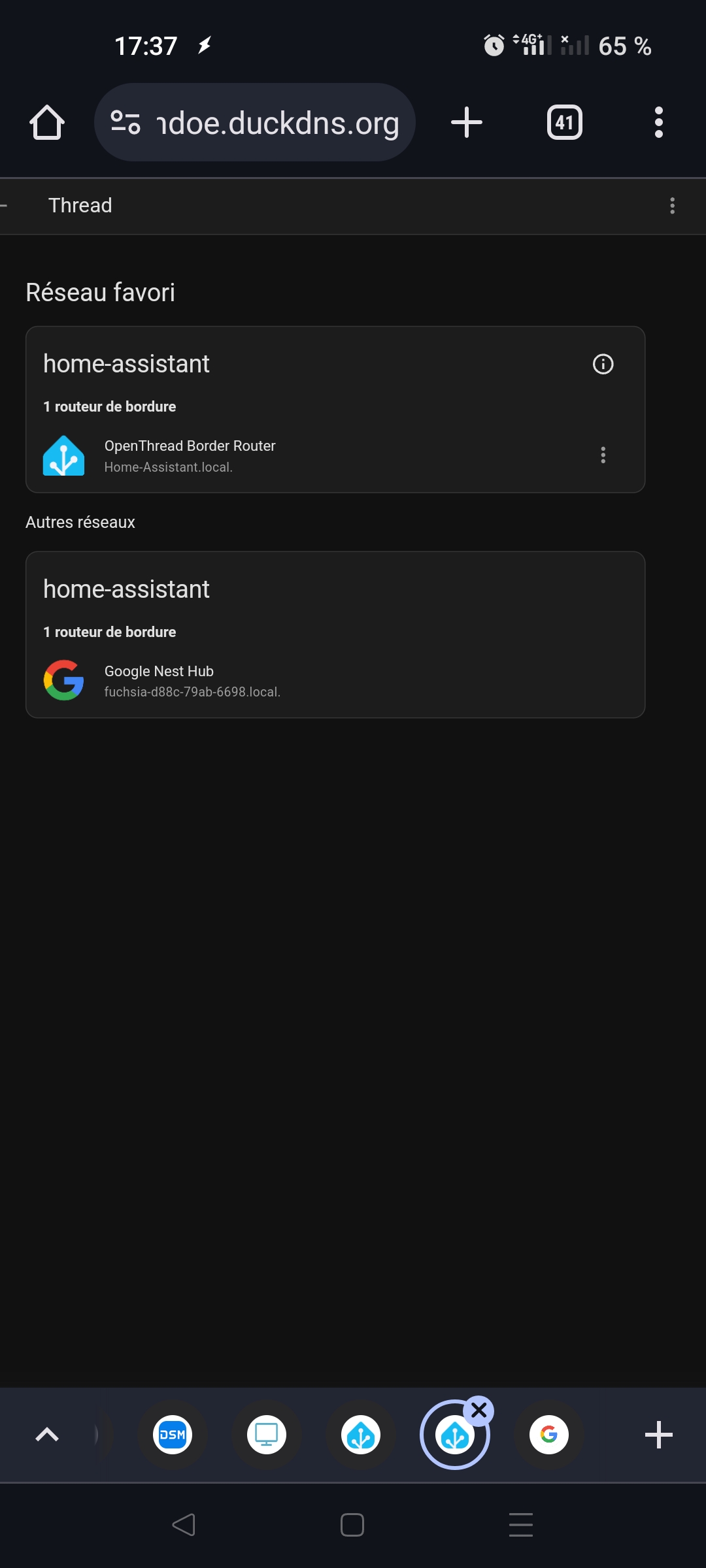This screenshot has height=1568, width=706.
Task: Switch to the DSM tab
Action: 173,1435
